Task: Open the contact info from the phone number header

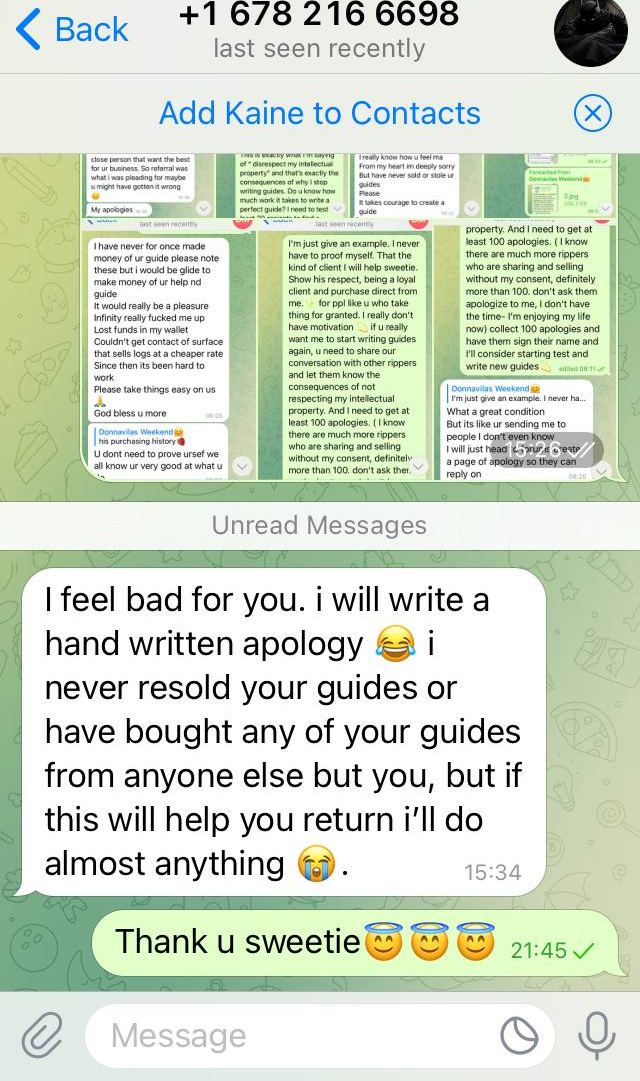Action: tap(320, 28)
